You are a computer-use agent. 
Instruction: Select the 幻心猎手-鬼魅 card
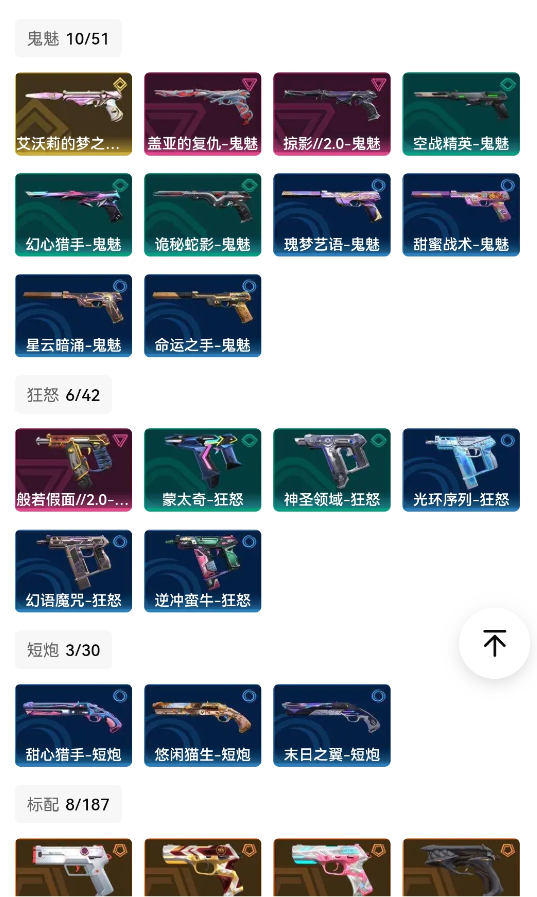[74, 215]
